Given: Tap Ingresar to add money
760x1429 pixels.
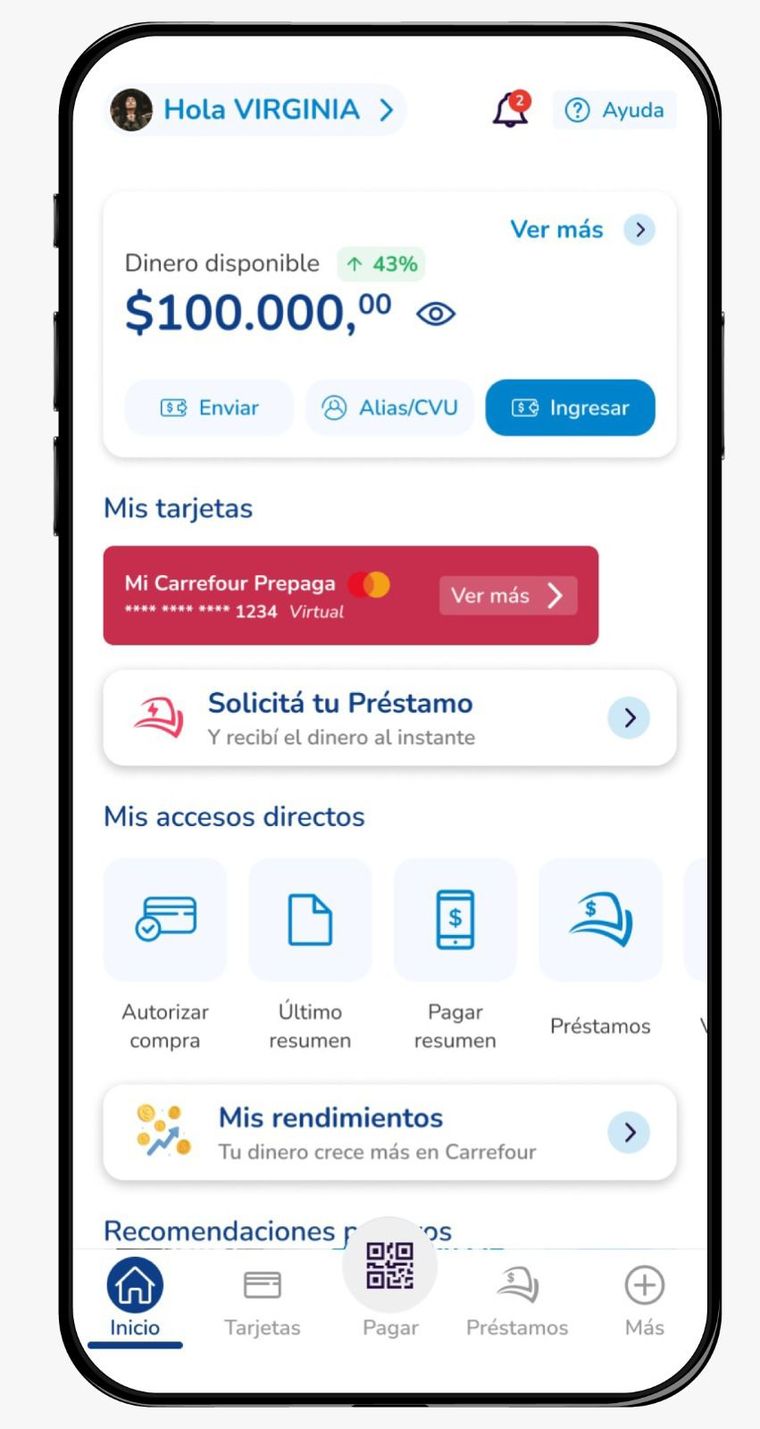Looking at the screenshot, I should pos(570,408).
